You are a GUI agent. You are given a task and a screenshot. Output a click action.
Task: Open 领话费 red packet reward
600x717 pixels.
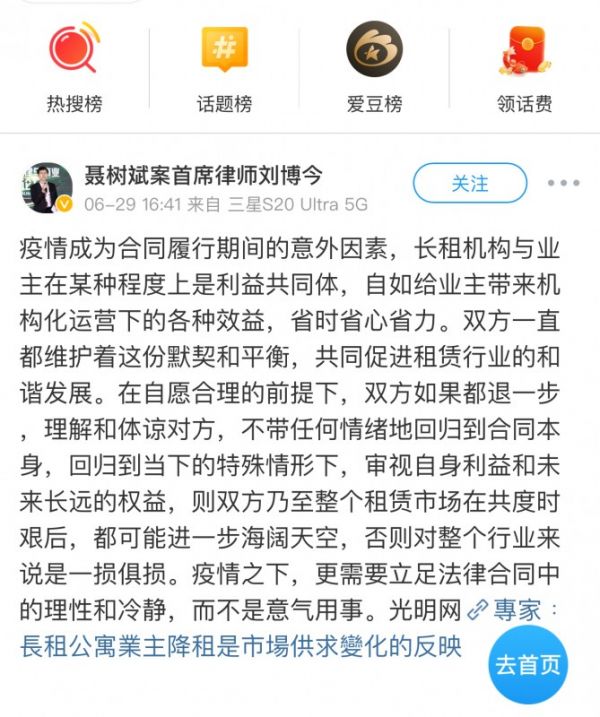pyautogui.click(x=524, y=65)
